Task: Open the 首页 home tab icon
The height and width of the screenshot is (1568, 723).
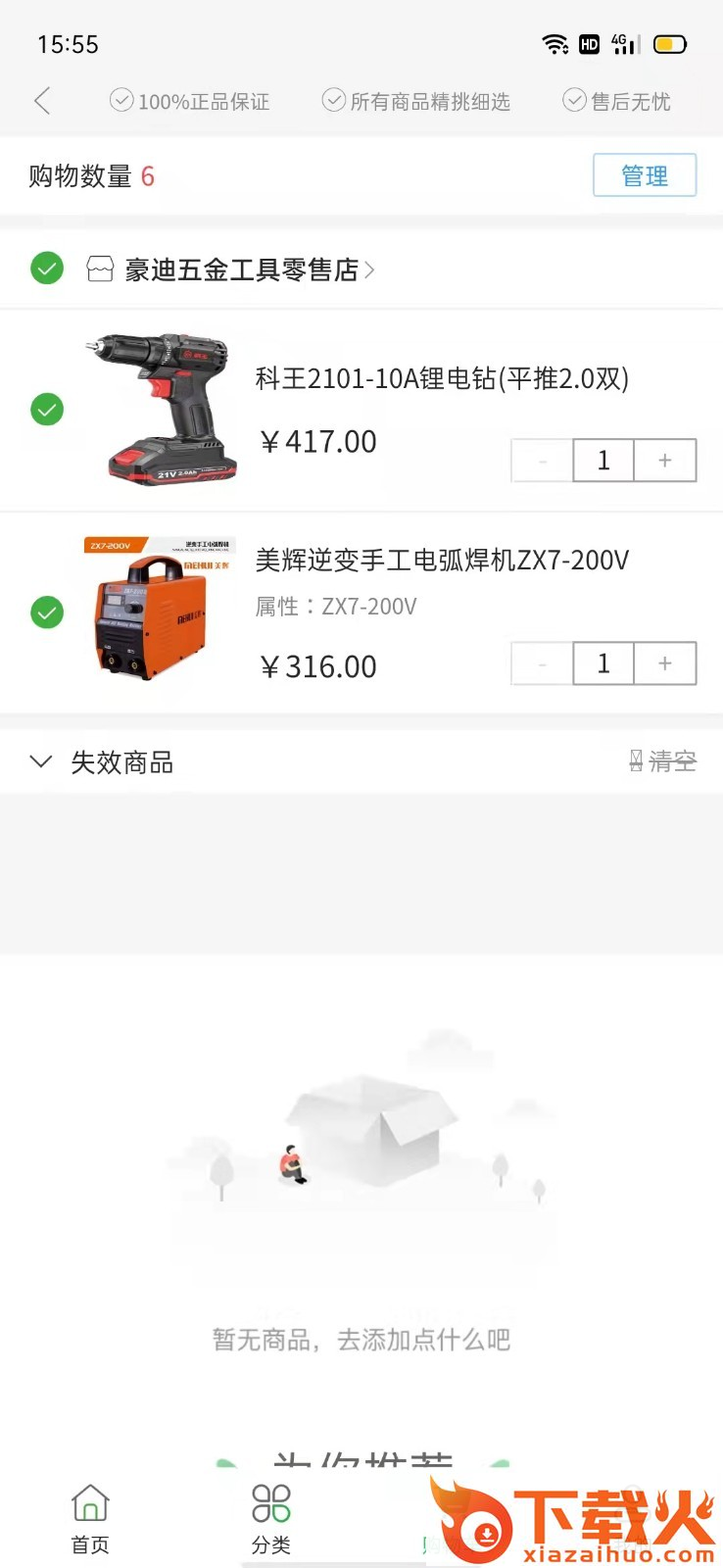Action: (x=89, y=1500)
